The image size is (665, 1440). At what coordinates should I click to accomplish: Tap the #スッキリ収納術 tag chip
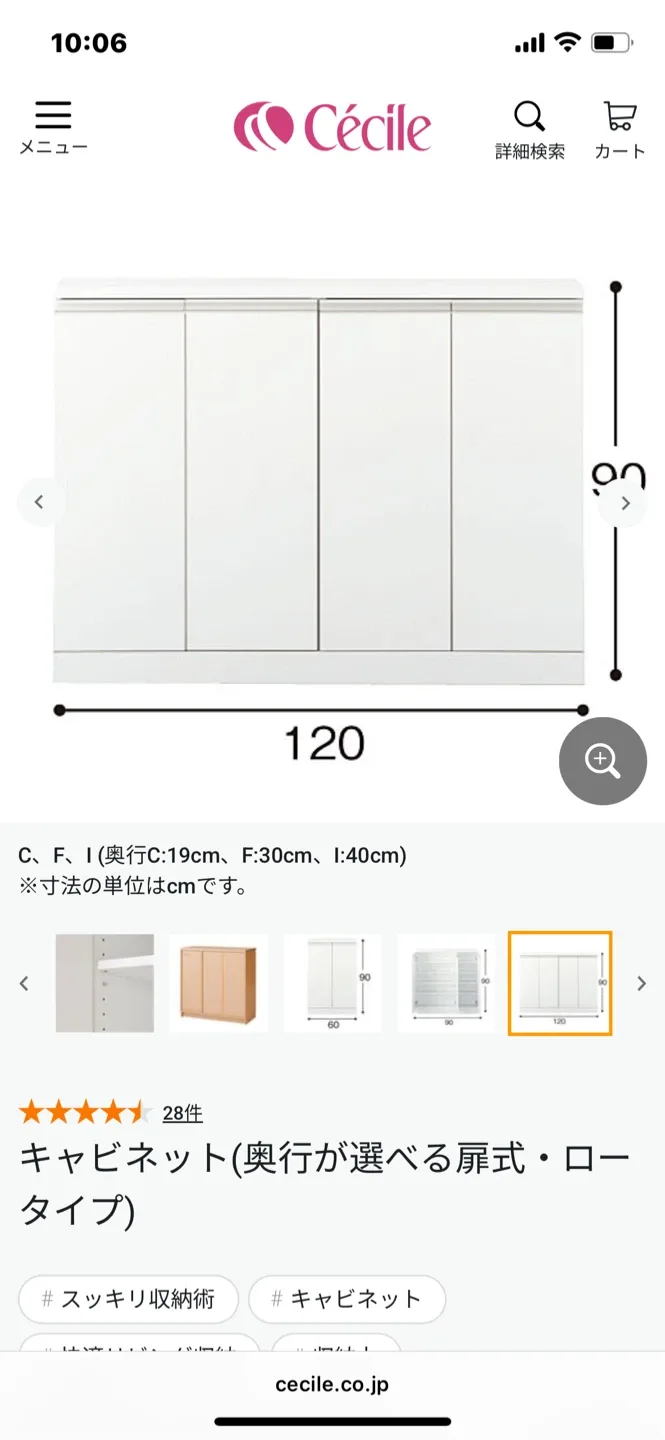pyautogui.click(x=128, y=1299)
